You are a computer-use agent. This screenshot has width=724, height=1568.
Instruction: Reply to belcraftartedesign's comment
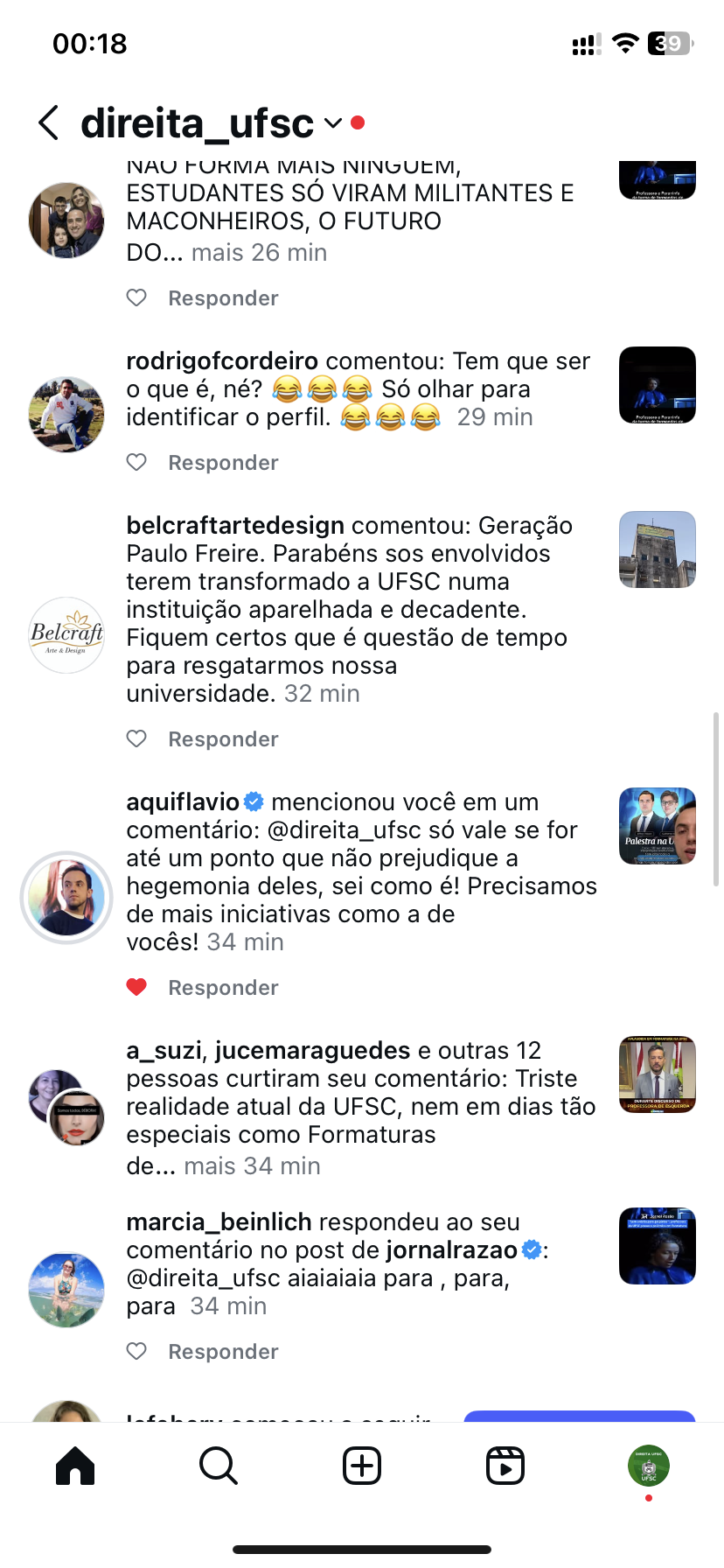tap(223, 739)
